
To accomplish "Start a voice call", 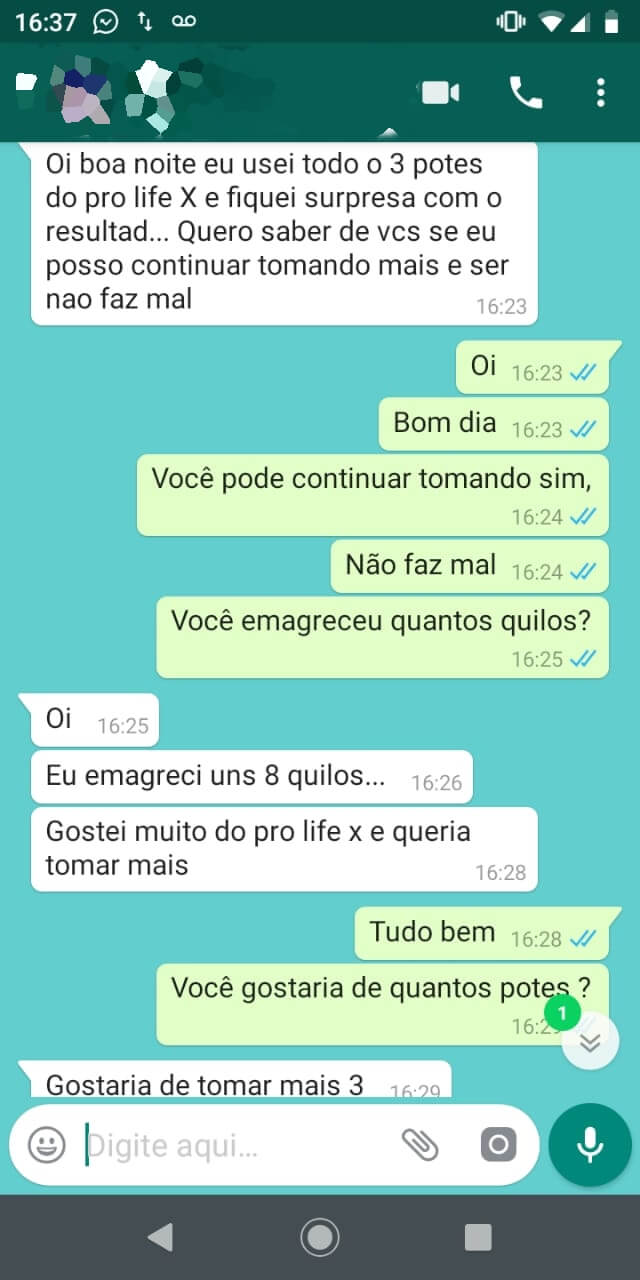I will (x=525, y=93).
